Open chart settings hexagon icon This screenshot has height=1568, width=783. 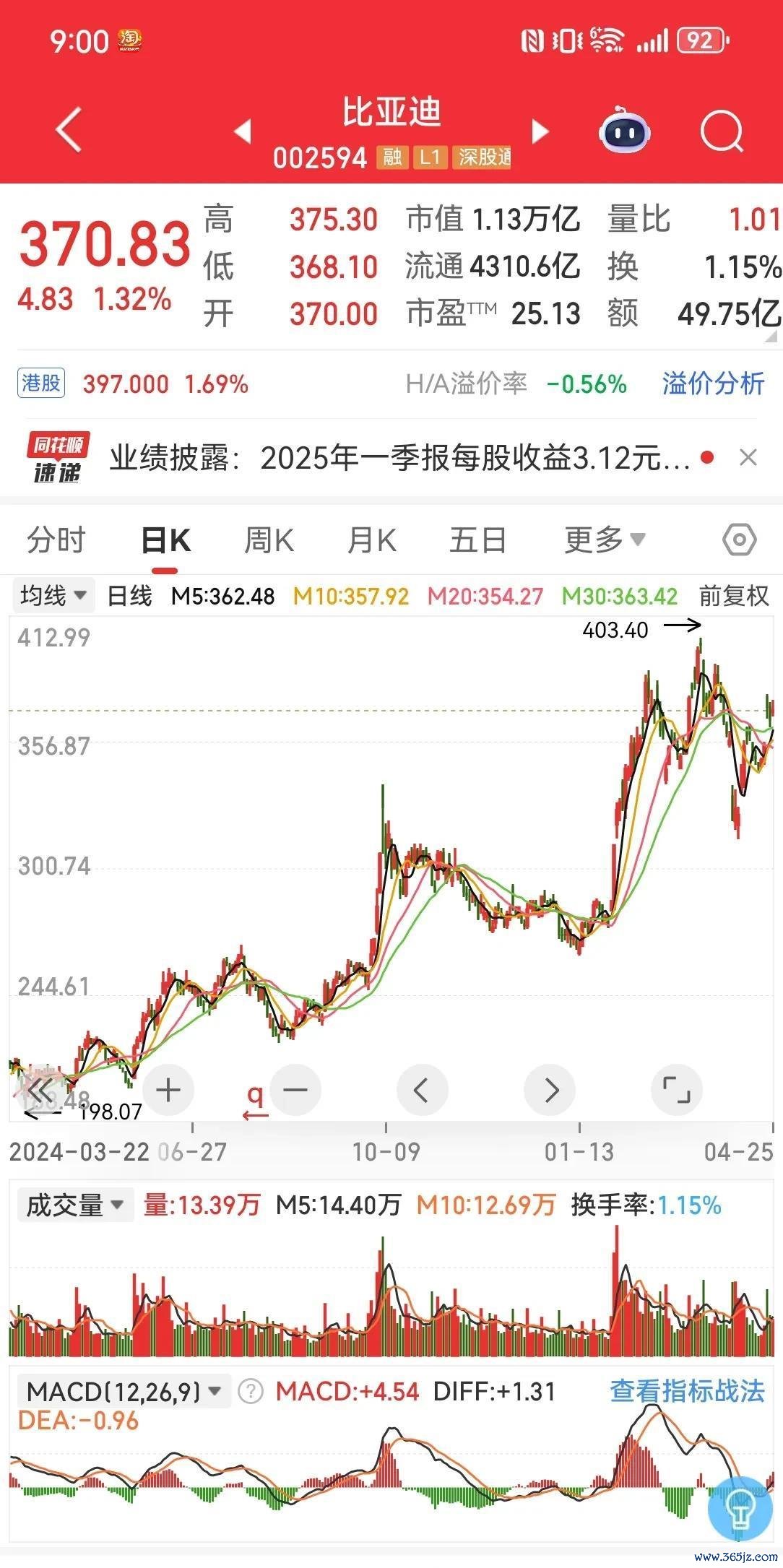(740, 540)
